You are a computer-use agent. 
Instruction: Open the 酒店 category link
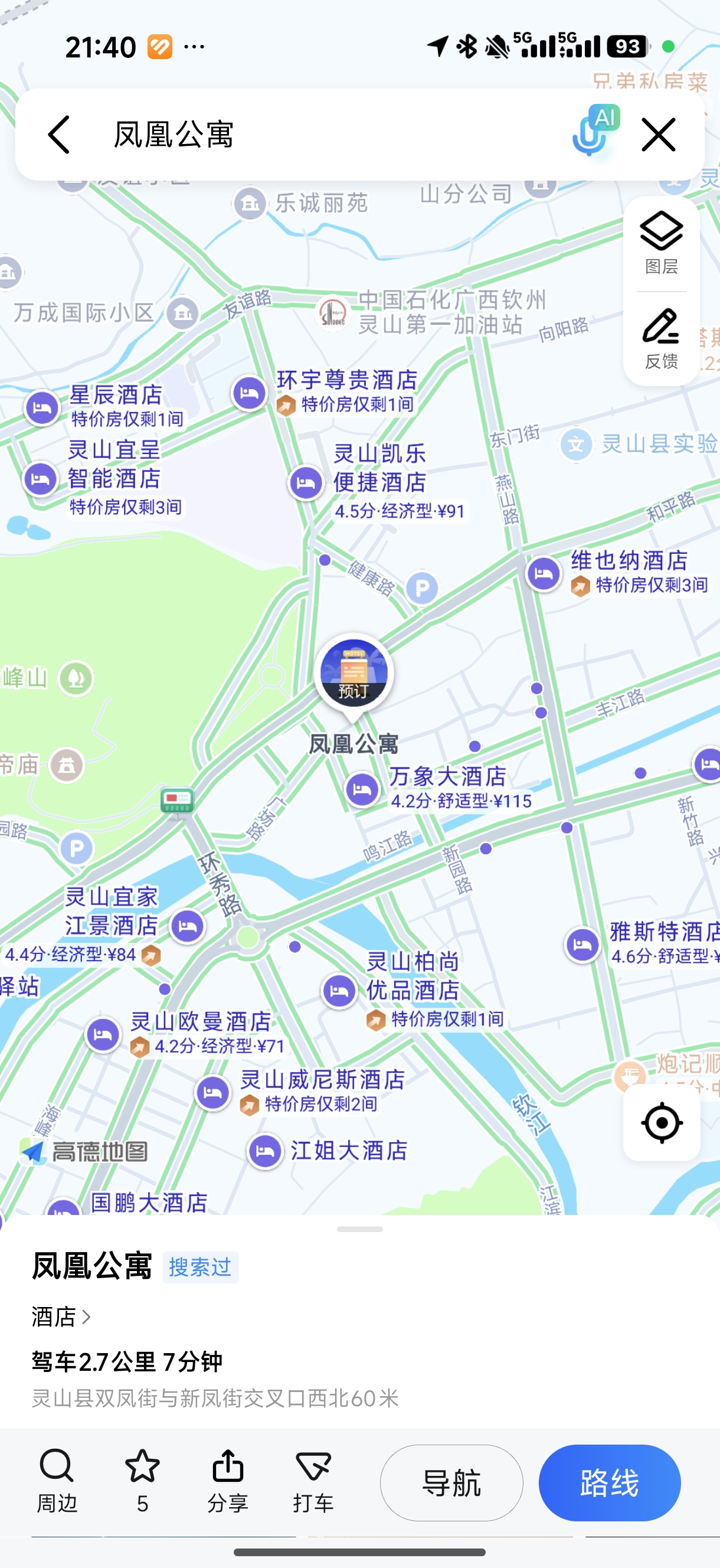tap(61, 1317)
